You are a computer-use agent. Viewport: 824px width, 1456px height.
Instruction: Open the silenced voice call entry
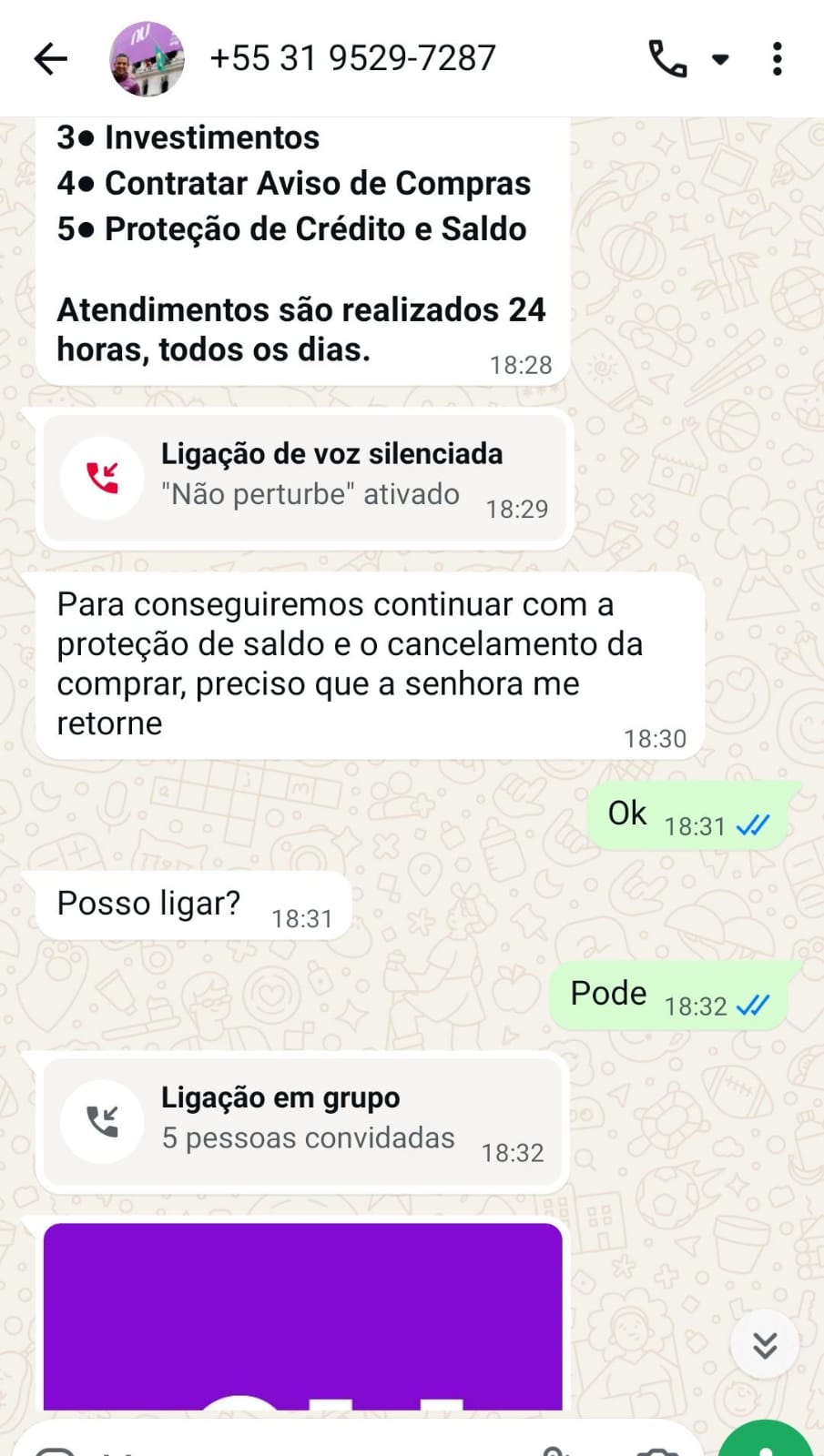point(304,479)
